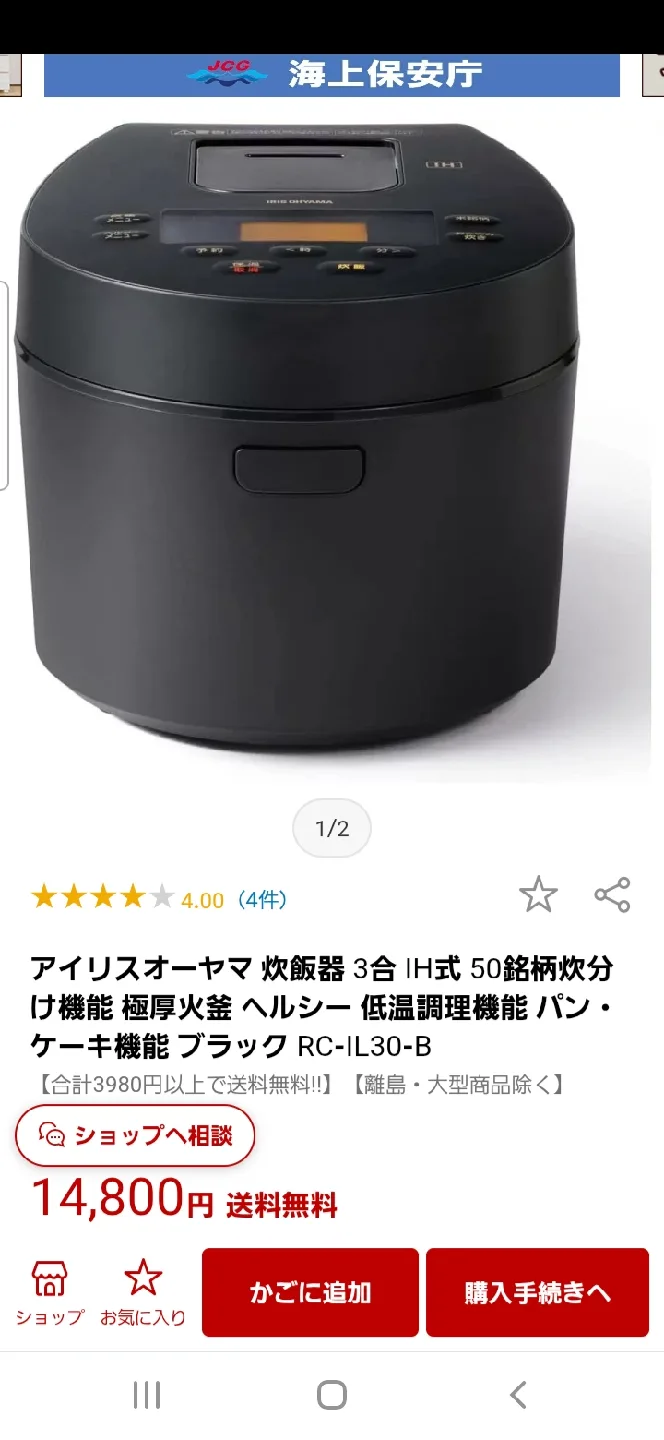Add to お気に入り favorites

142,1292
